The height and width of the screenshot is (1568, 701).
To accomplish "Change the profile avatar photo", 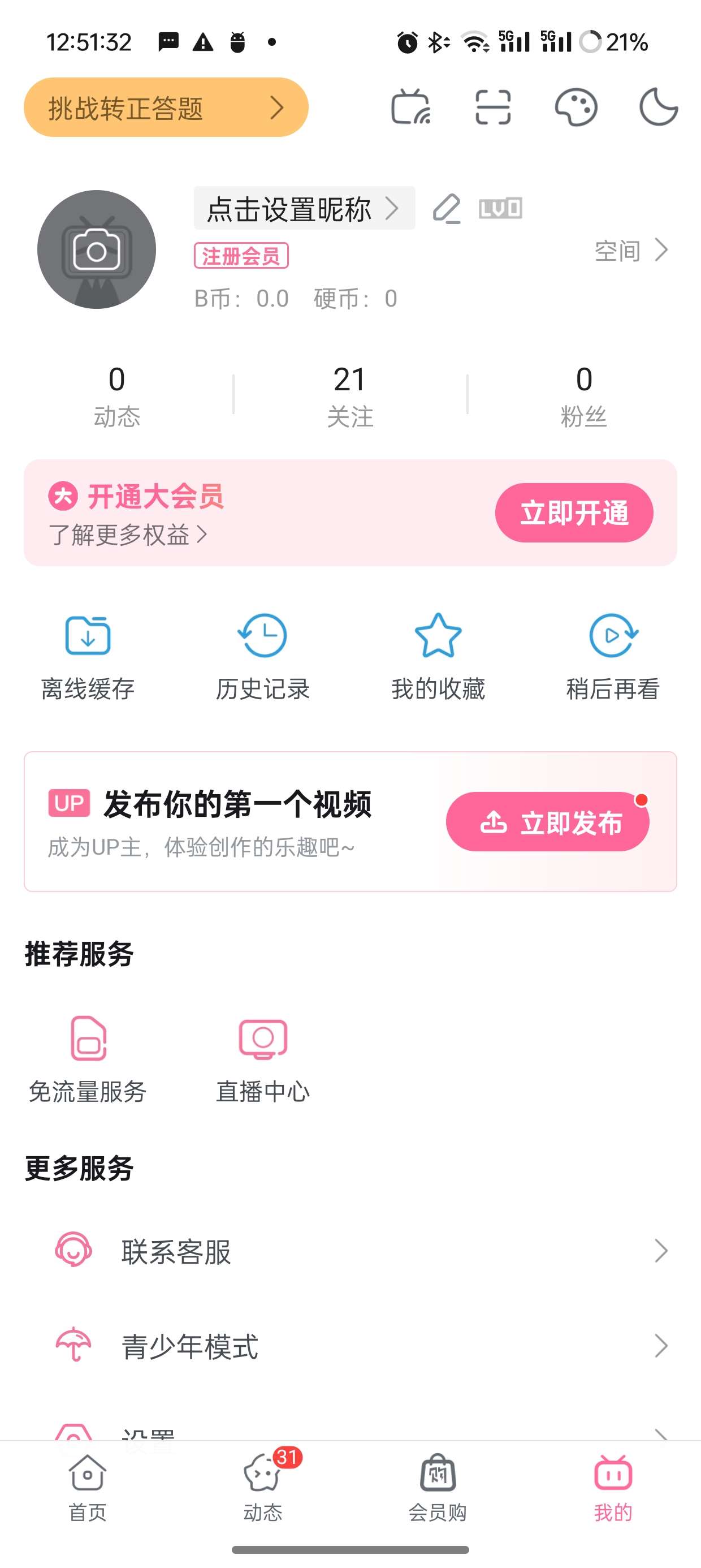I will click(96, 249).
